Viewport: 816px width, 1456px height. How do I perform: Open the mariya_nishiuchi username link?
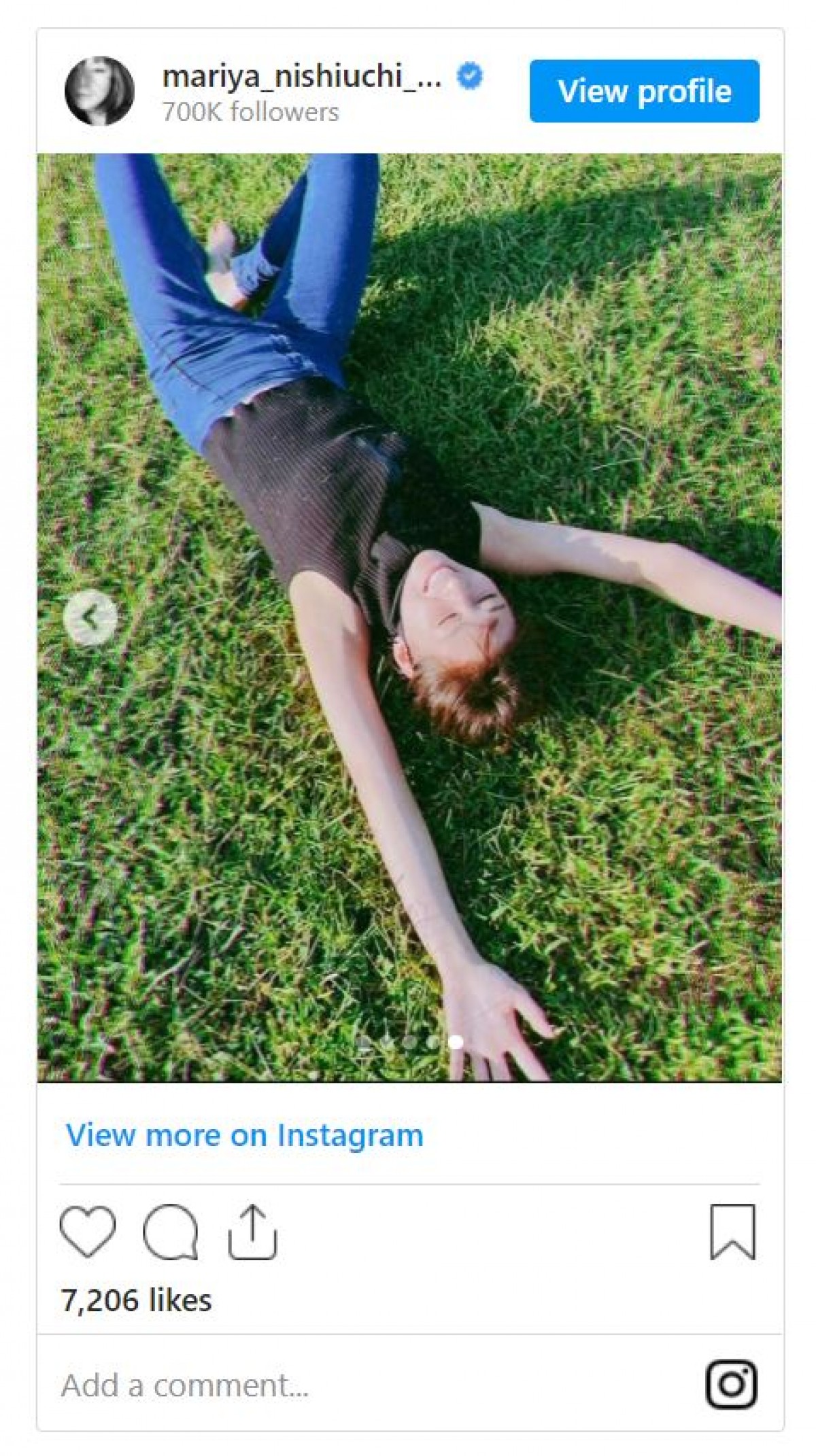click(302, 76)
